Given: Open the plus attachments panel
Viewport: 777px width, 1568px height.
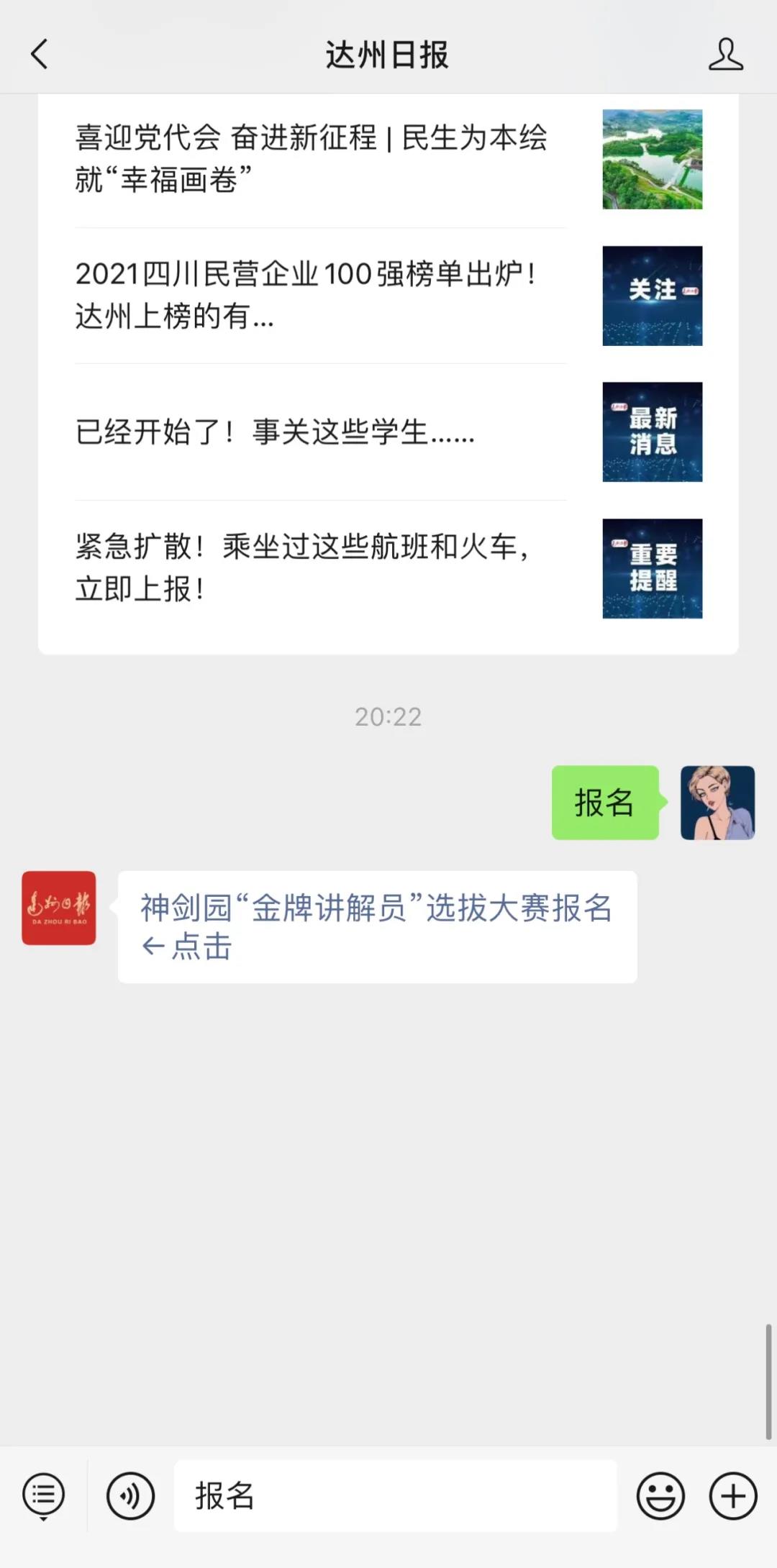Looking at the screenshot, I should point(733,1496).
